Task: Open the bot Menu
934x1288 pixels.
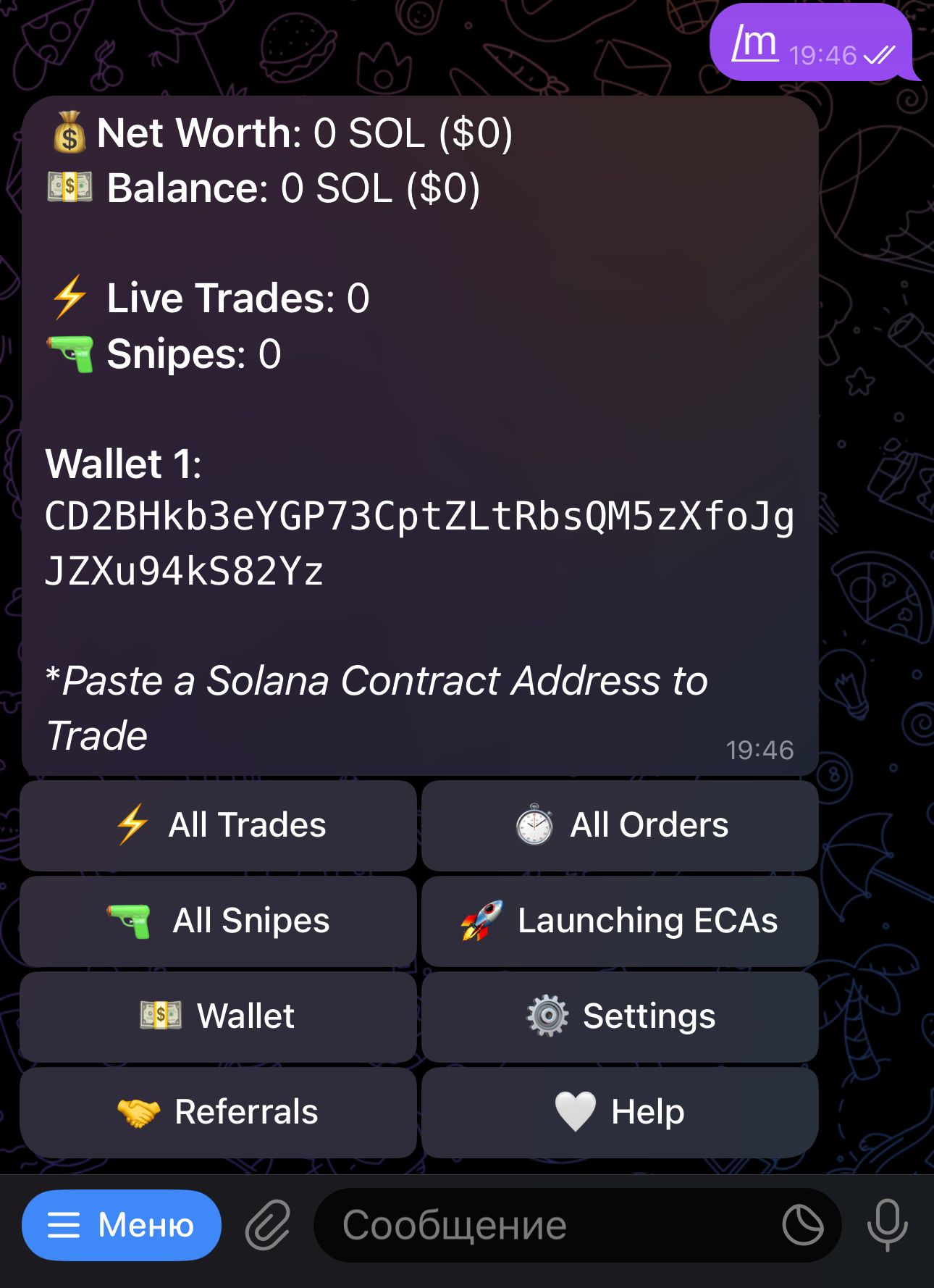Action: pyautogui.click(x=122, y=1224)
